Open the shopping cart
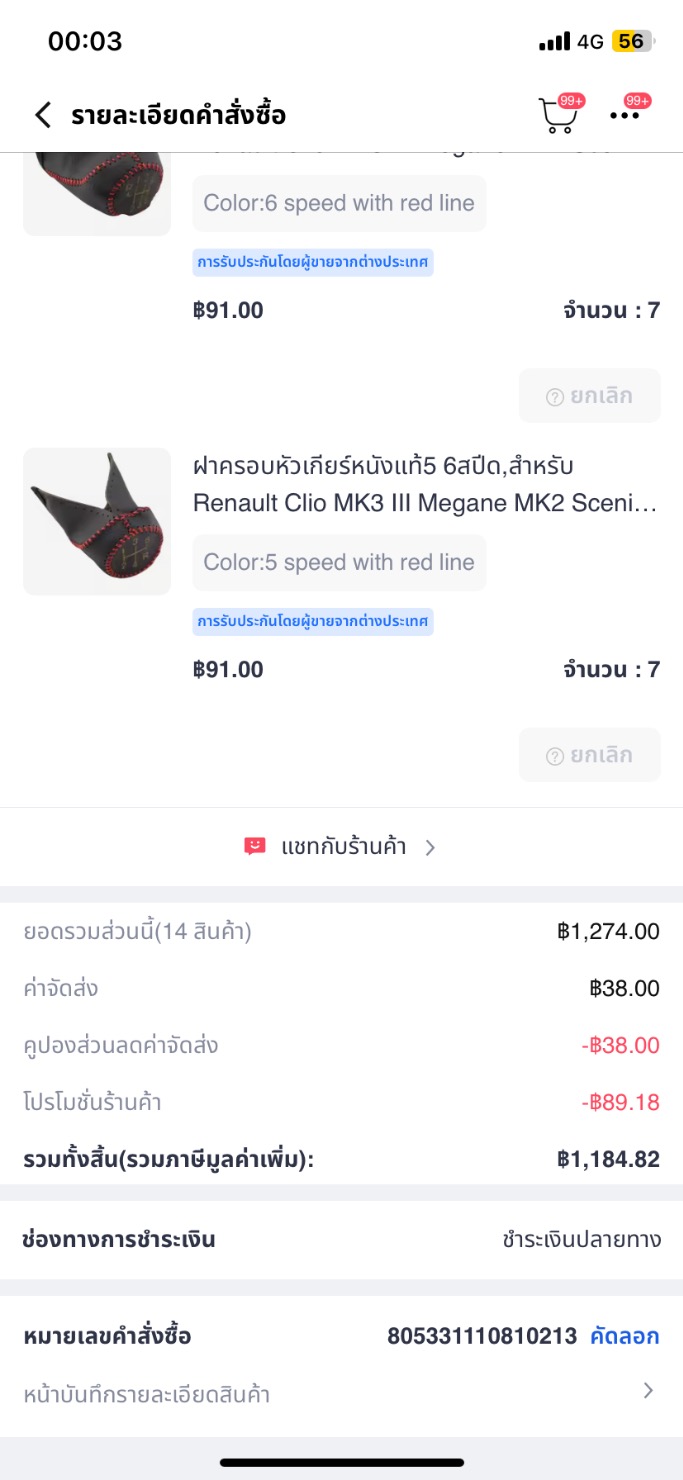 pos(558,115)
